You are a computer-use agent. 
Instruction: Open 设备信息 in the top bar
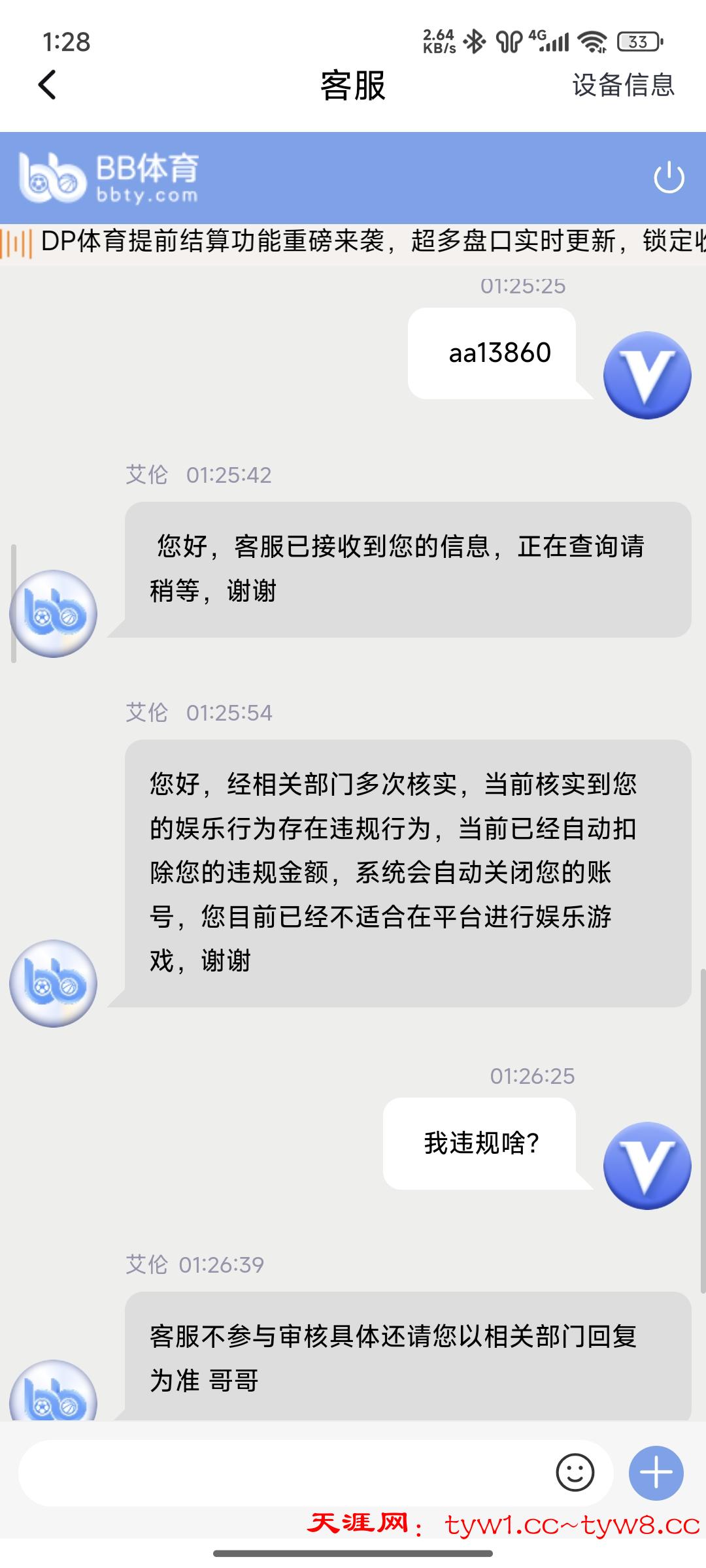(x=622, y=85)
